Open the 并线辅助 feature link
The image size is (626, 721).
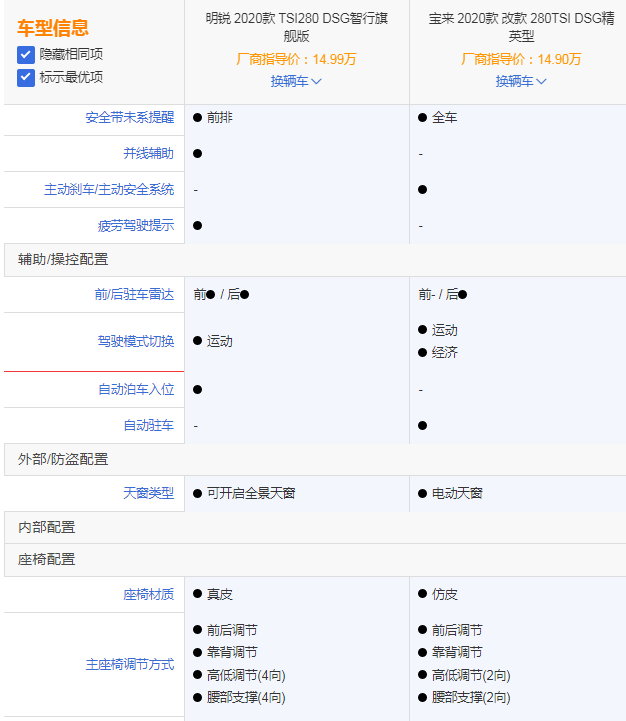[x=148, y=153]
